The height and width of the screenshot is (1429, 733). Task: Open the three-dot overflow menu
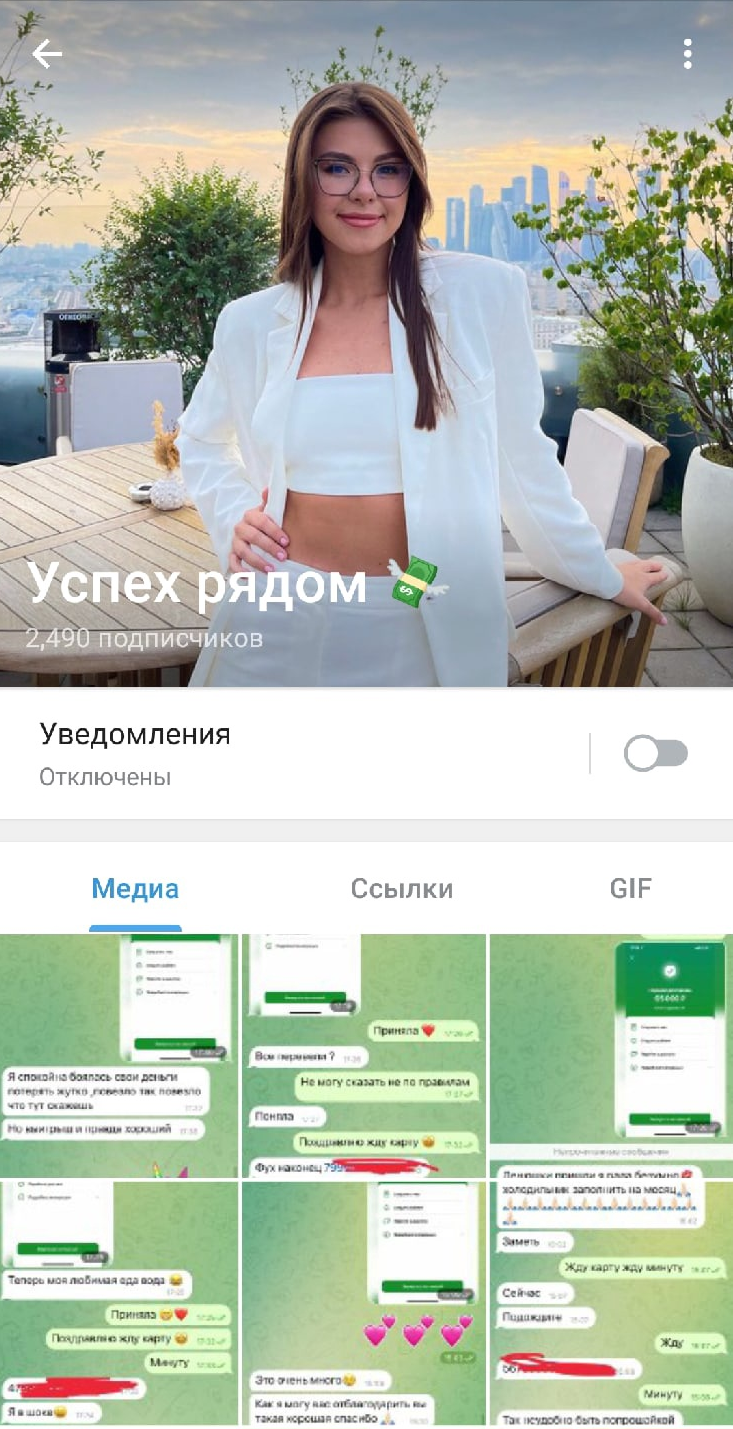687,54
